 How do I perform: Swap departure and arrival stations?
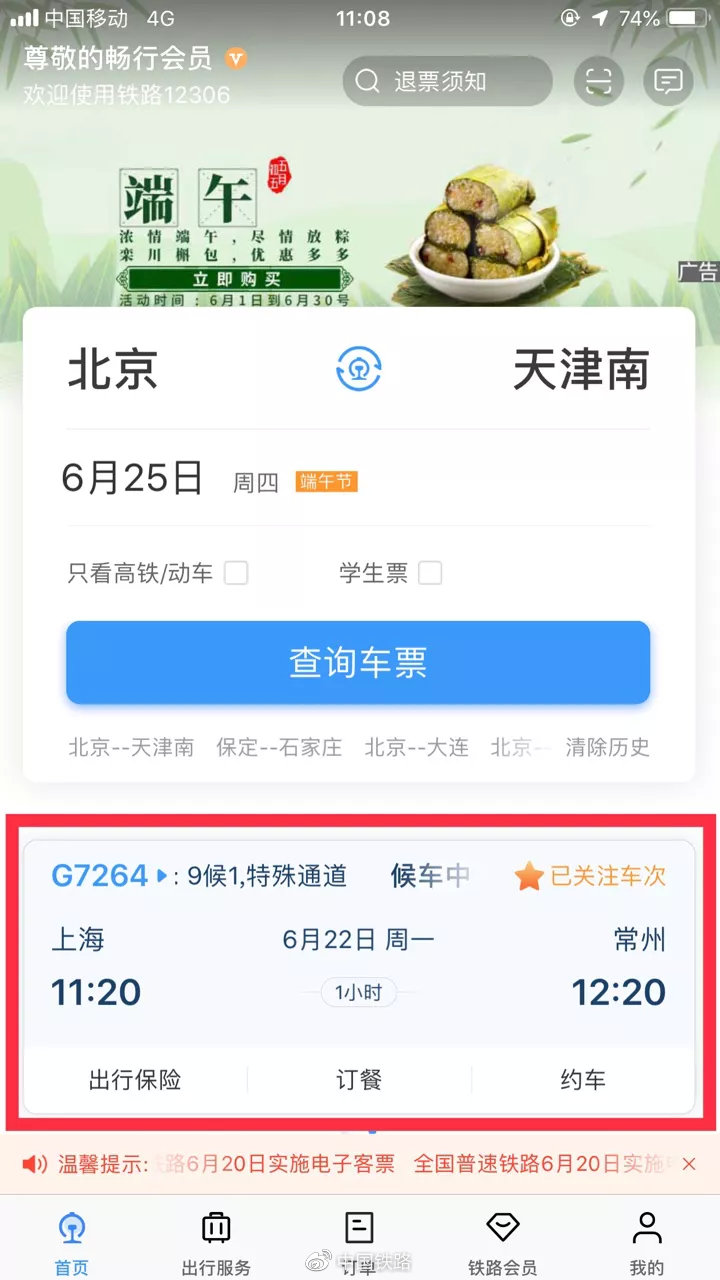pos(358,370)
